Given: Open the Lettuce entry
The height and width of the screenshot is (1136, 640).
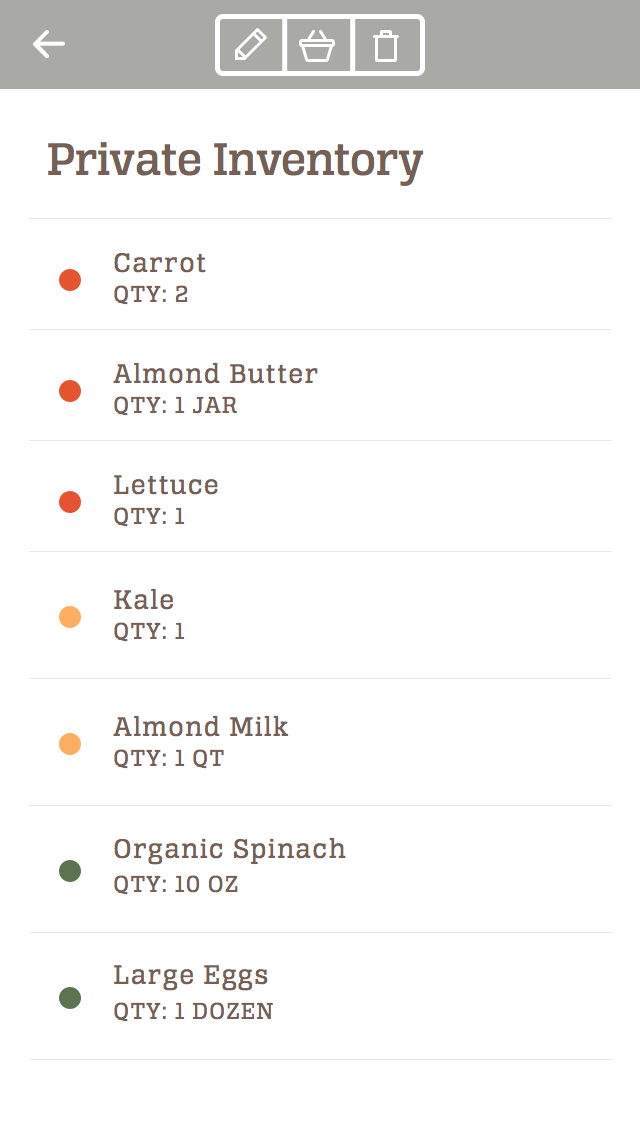Looking at the screenshot, I should 320,497.
